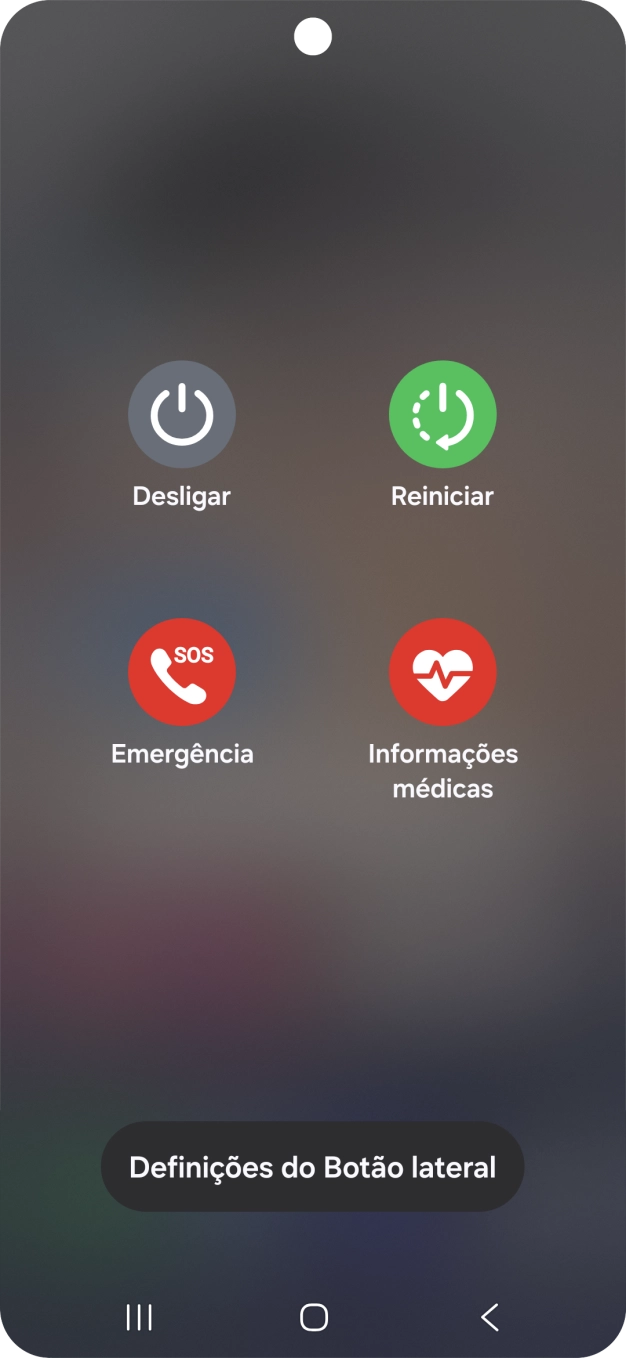Screen dimensions: 626x1358
Task: Tap Desligar to power off
Action: pos(182,415)
